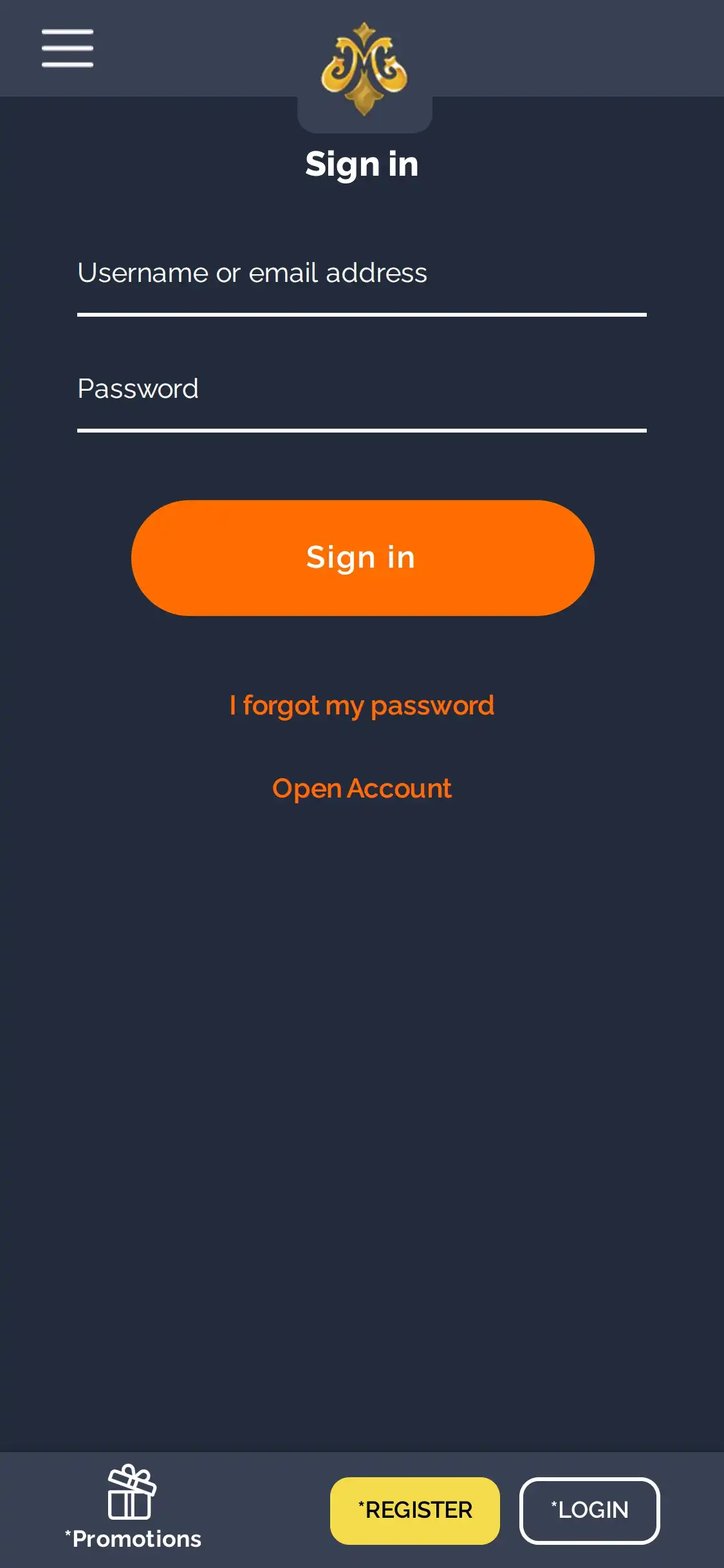Screen dimensions: 724x1568
Task: Tap the outlined LOGIN button
Action: pos(589,1510)
